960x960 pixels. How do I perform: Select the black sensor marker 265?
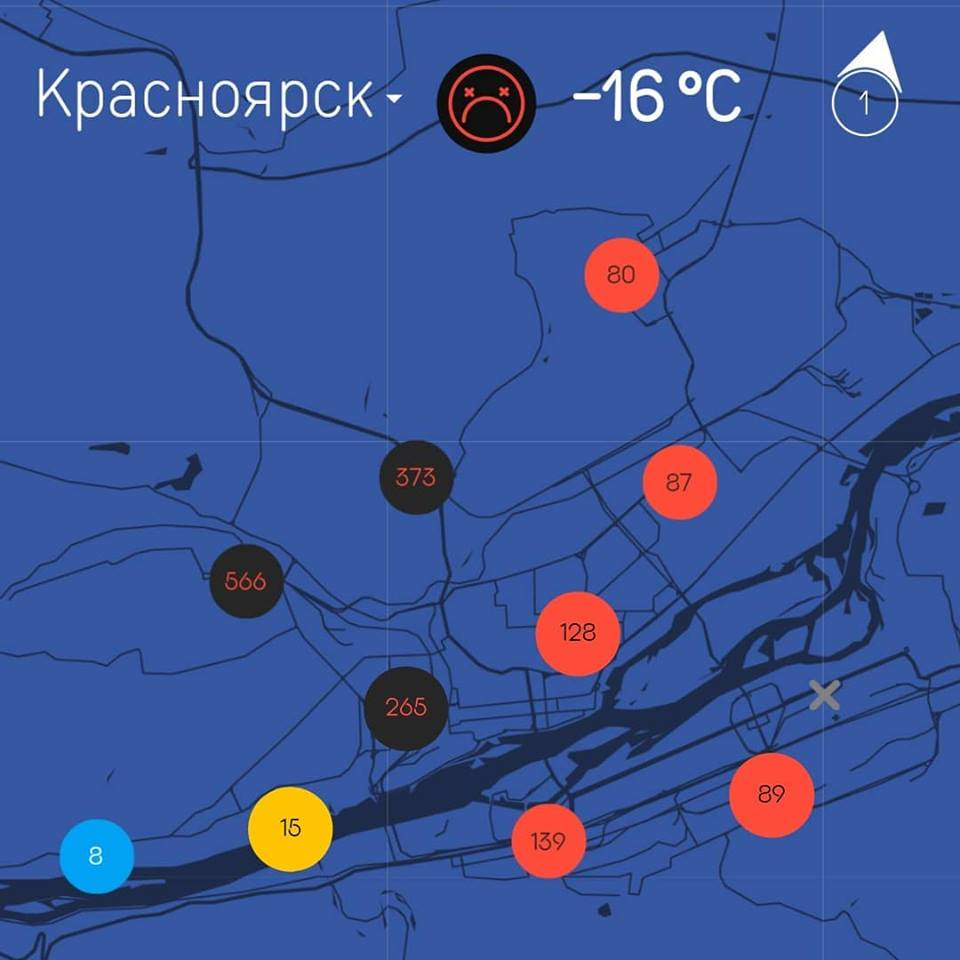pos(406,708)
